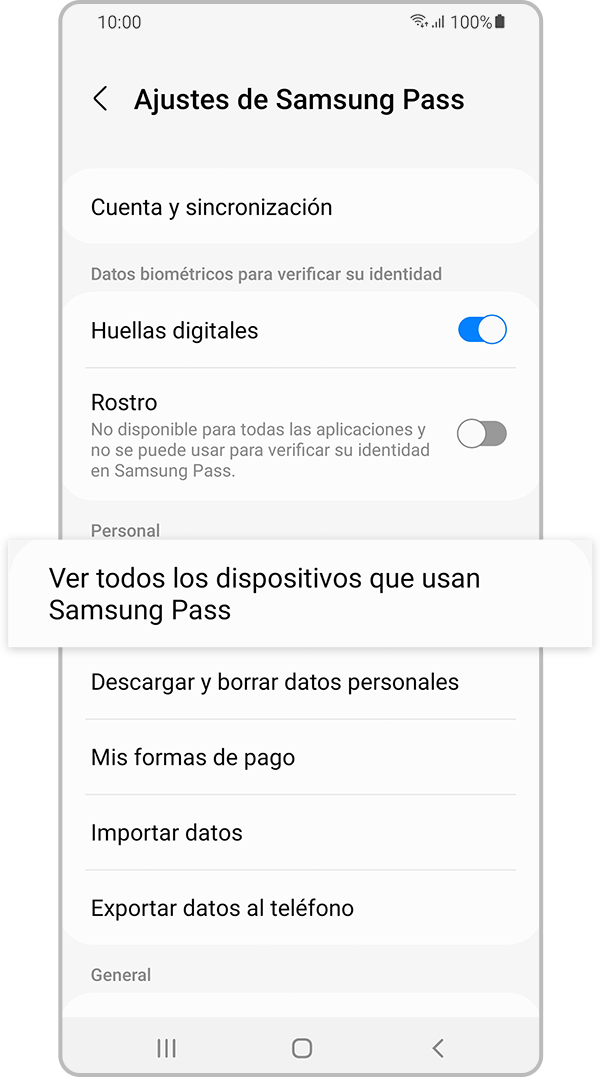Open the recent apps overview

[x=166, y=1048]
